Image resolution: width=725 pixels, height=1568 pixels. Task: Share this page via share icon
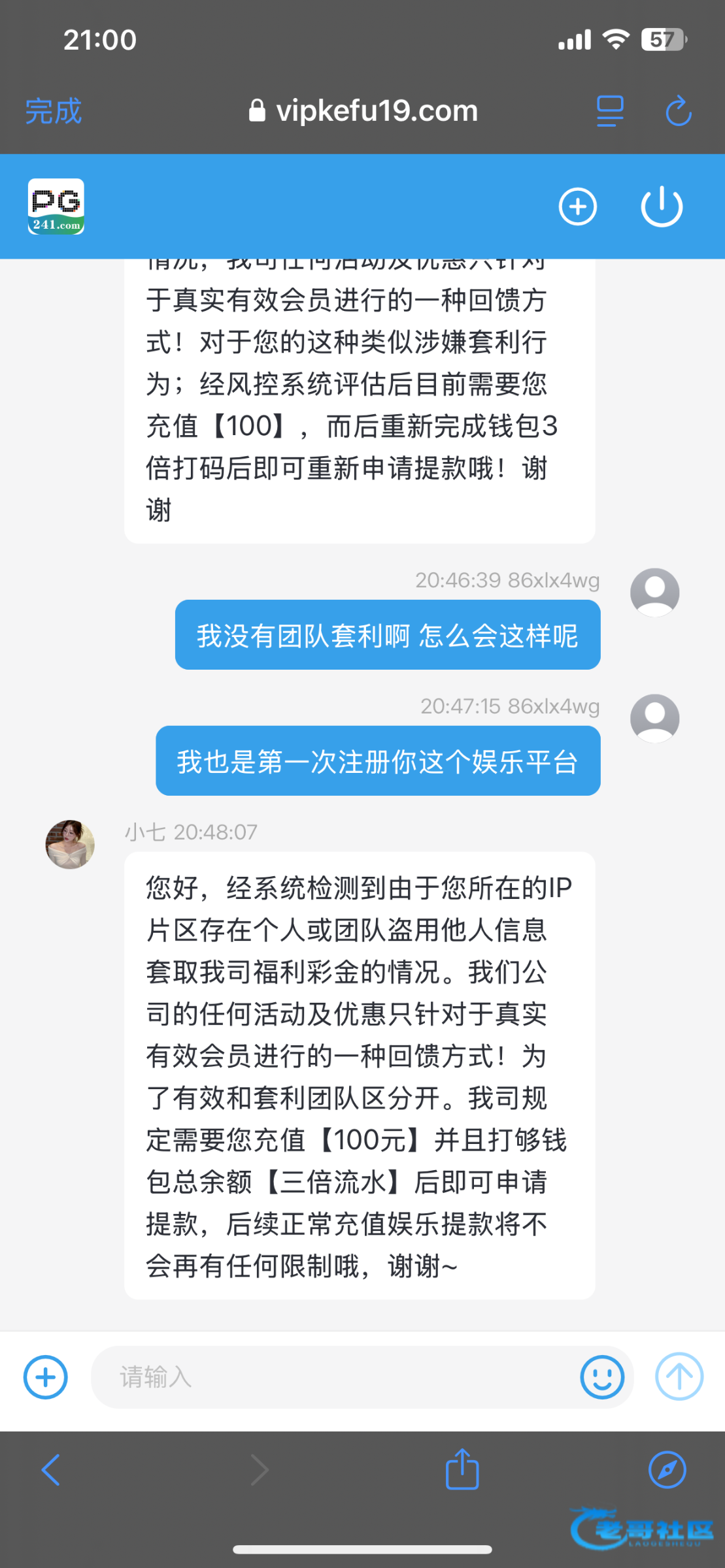click(x=462, y=1469)
